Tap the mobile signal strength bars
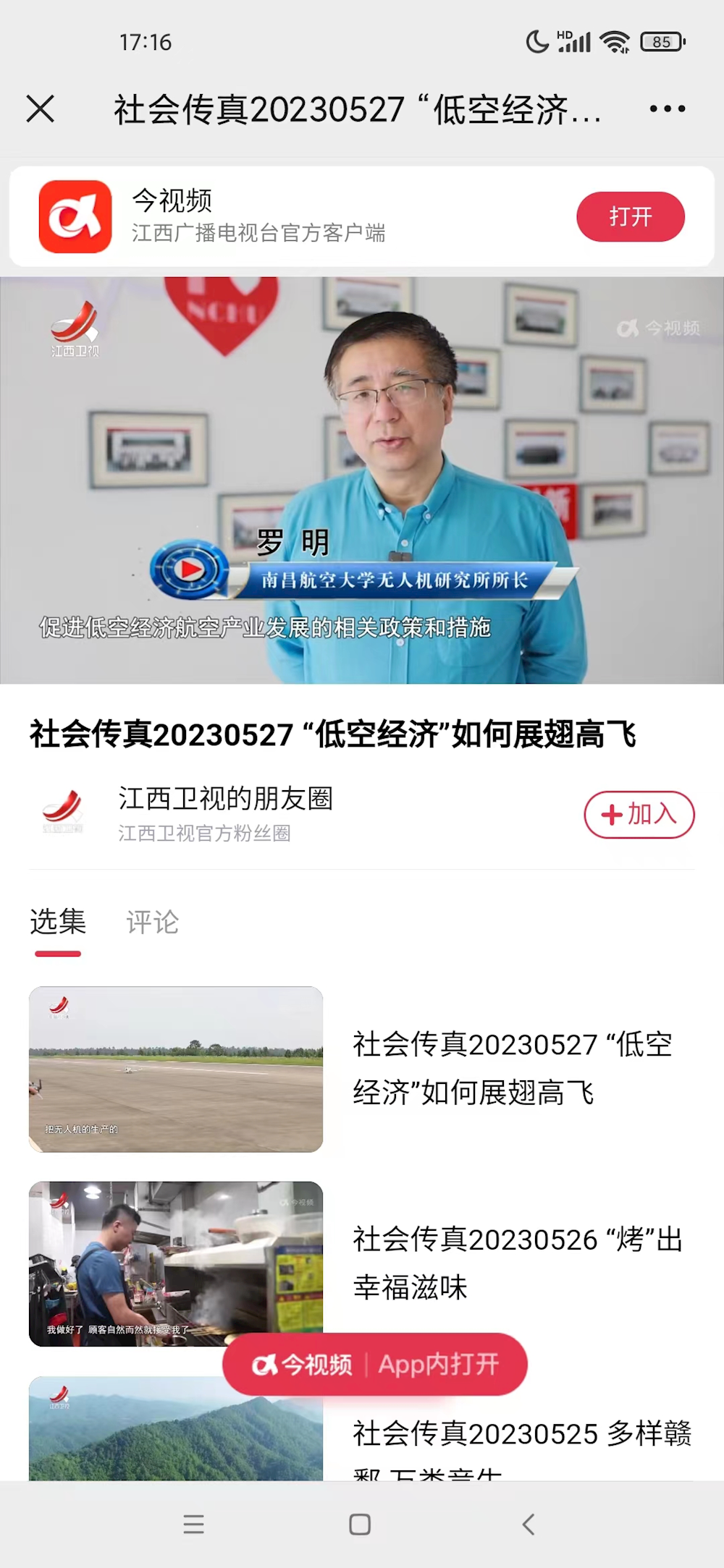Screen dimensions: 724x1568 (573, 42)
